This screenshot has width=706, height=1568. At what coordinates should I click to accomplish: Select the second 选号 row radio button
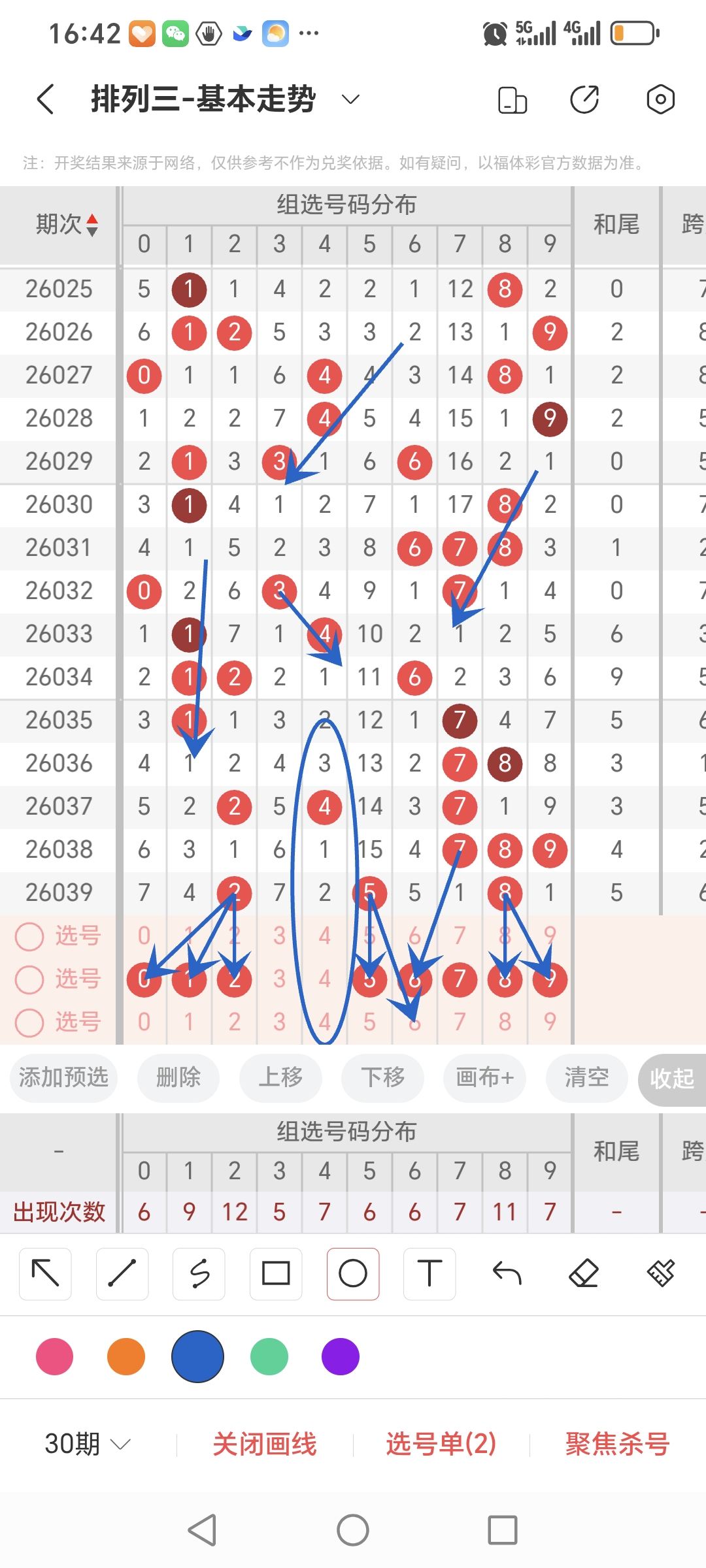click(29, 979)
